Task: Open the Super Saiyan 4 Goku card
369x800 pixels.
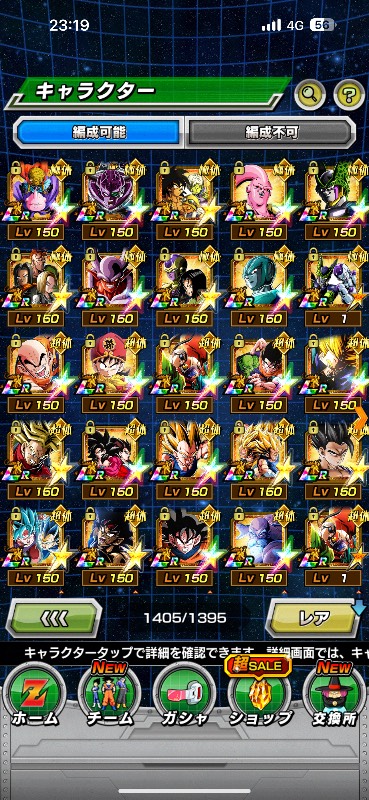Action: (110, 461)
